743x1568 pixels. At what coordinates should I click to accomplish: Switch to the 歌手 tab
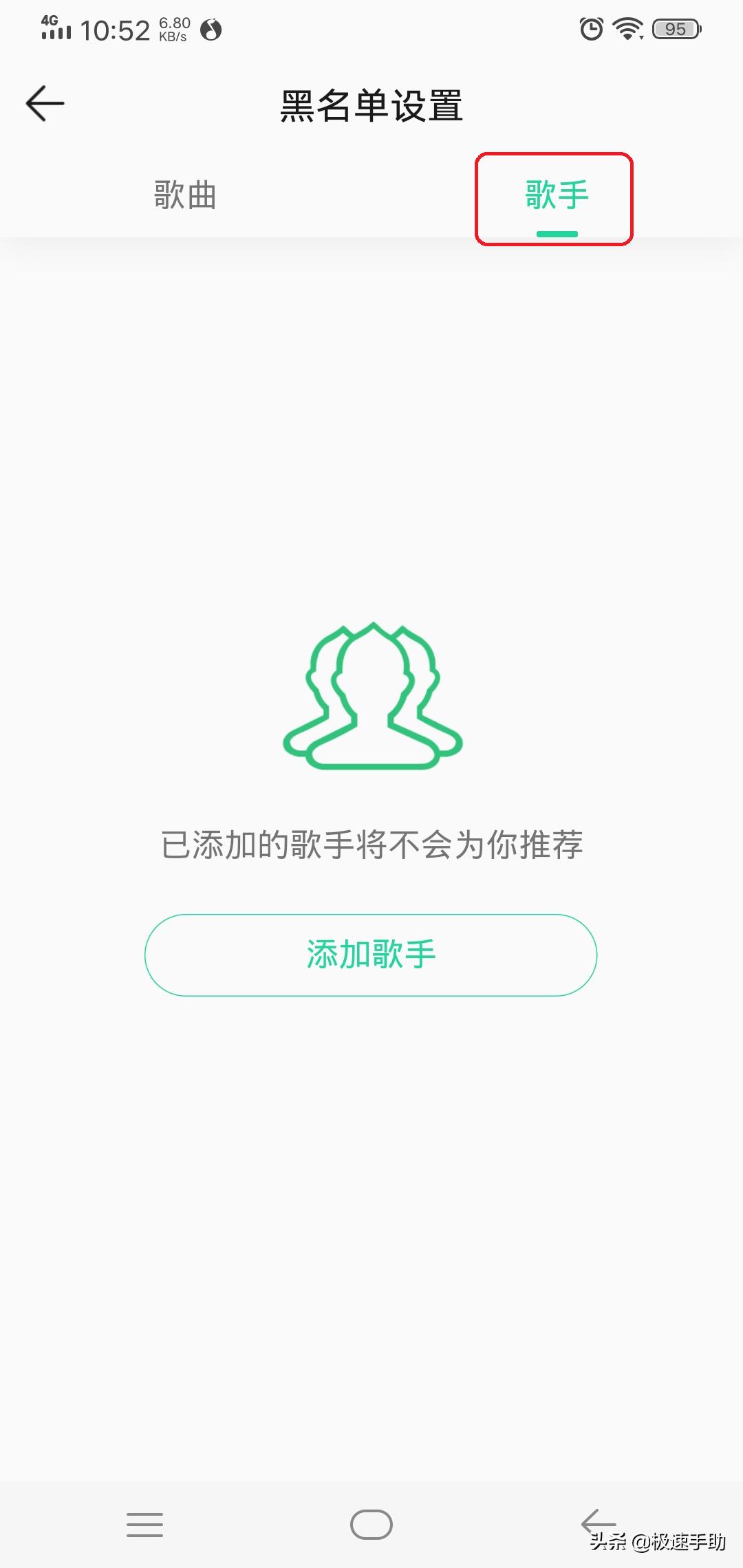click(556, 197)
